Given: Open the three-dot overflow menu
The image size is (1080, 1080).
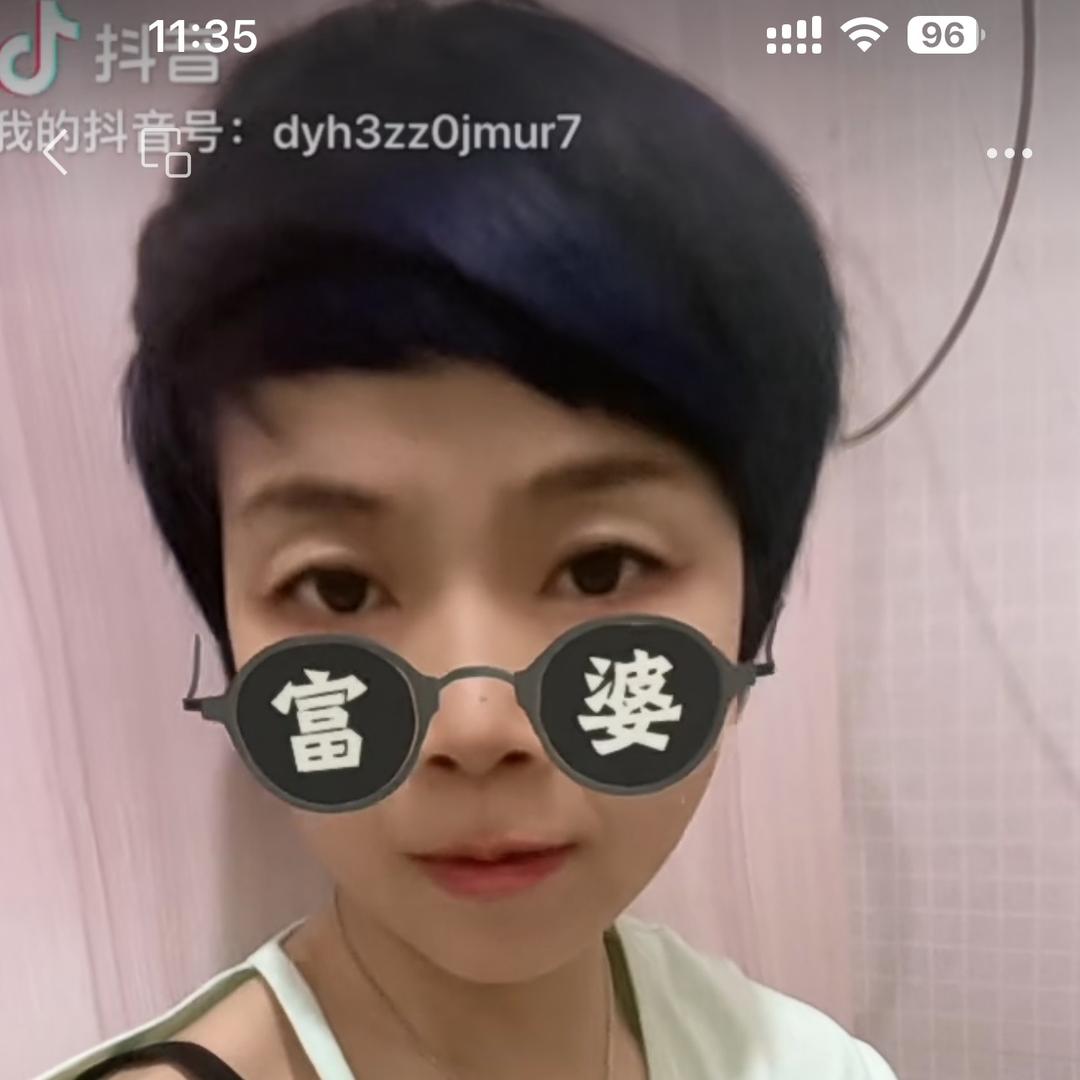Looking at the screenshot, I should (x=1009, y=153).
